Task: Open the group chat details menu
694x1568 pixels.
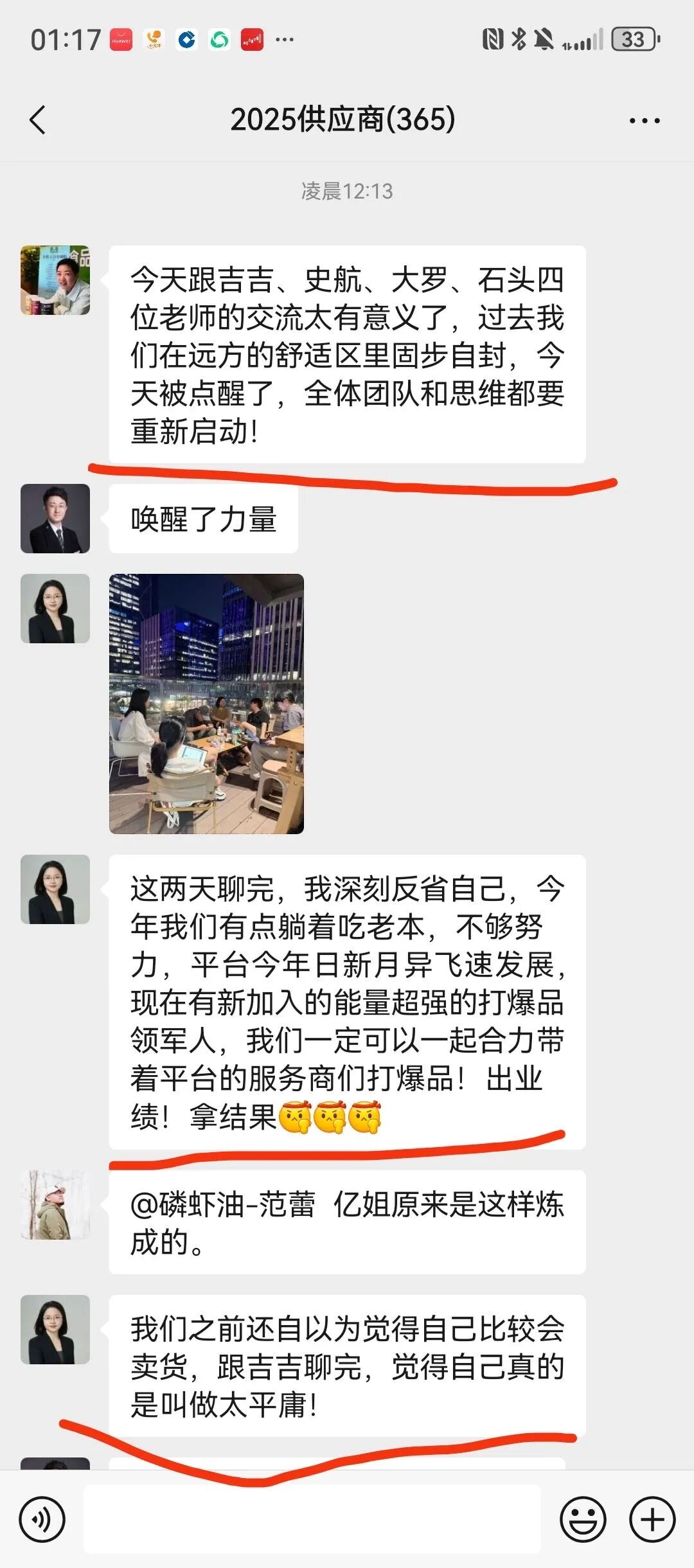Action: (644, 120)
